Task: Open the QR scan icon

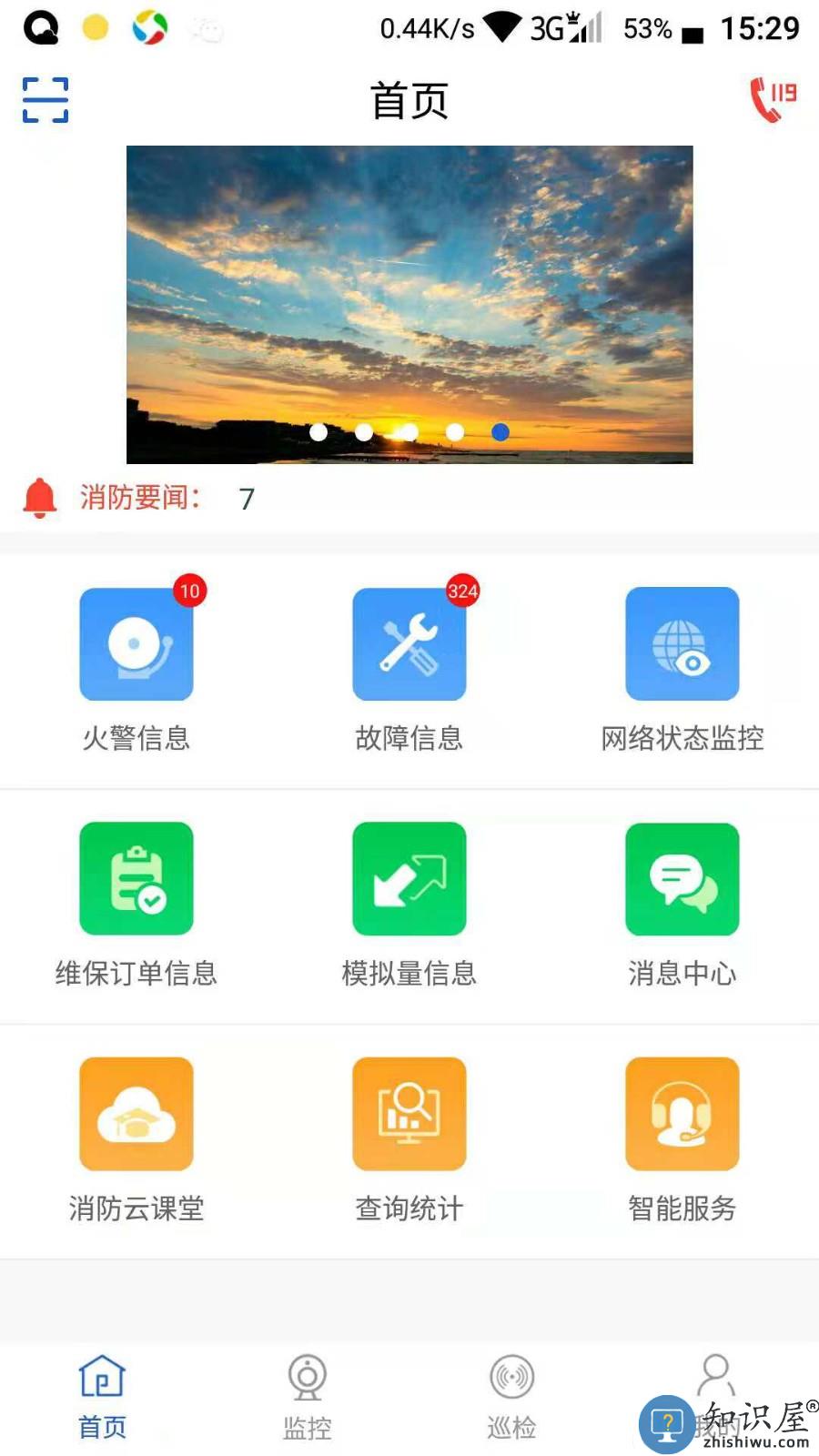Action: point(45,100)
